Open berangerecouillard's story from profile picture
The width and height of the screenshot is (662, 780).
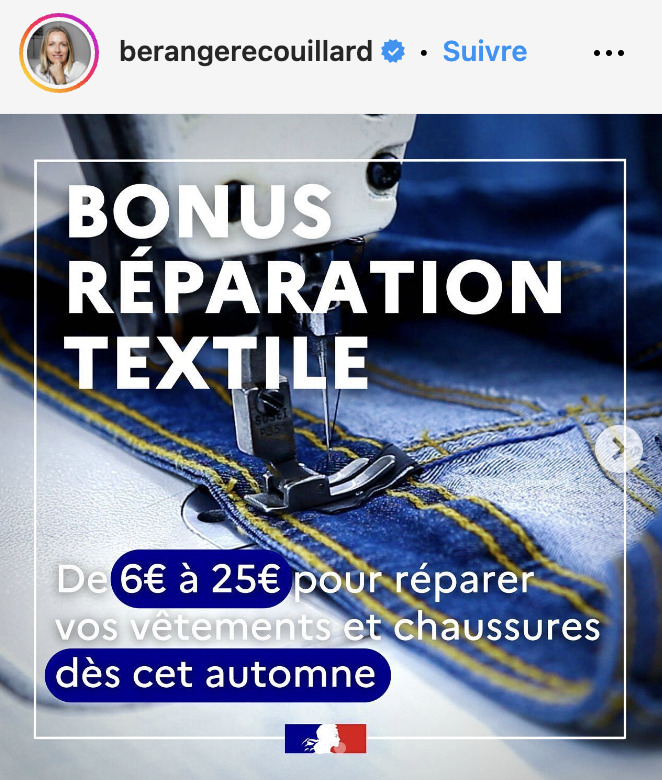pyautogui.click(x=58, y=52)
